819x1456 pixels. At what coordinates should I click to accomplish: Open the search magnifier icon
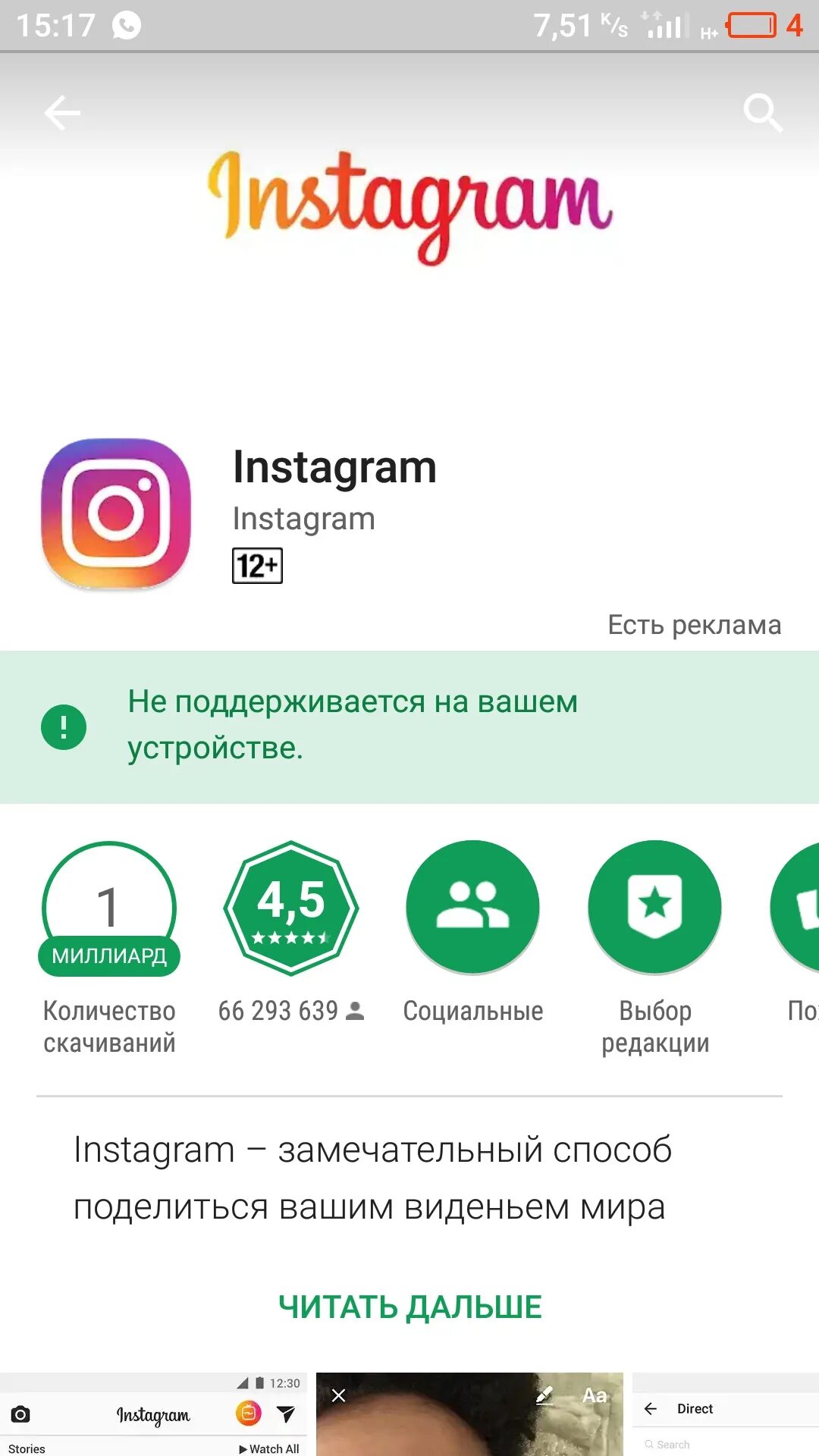(762, 113)
